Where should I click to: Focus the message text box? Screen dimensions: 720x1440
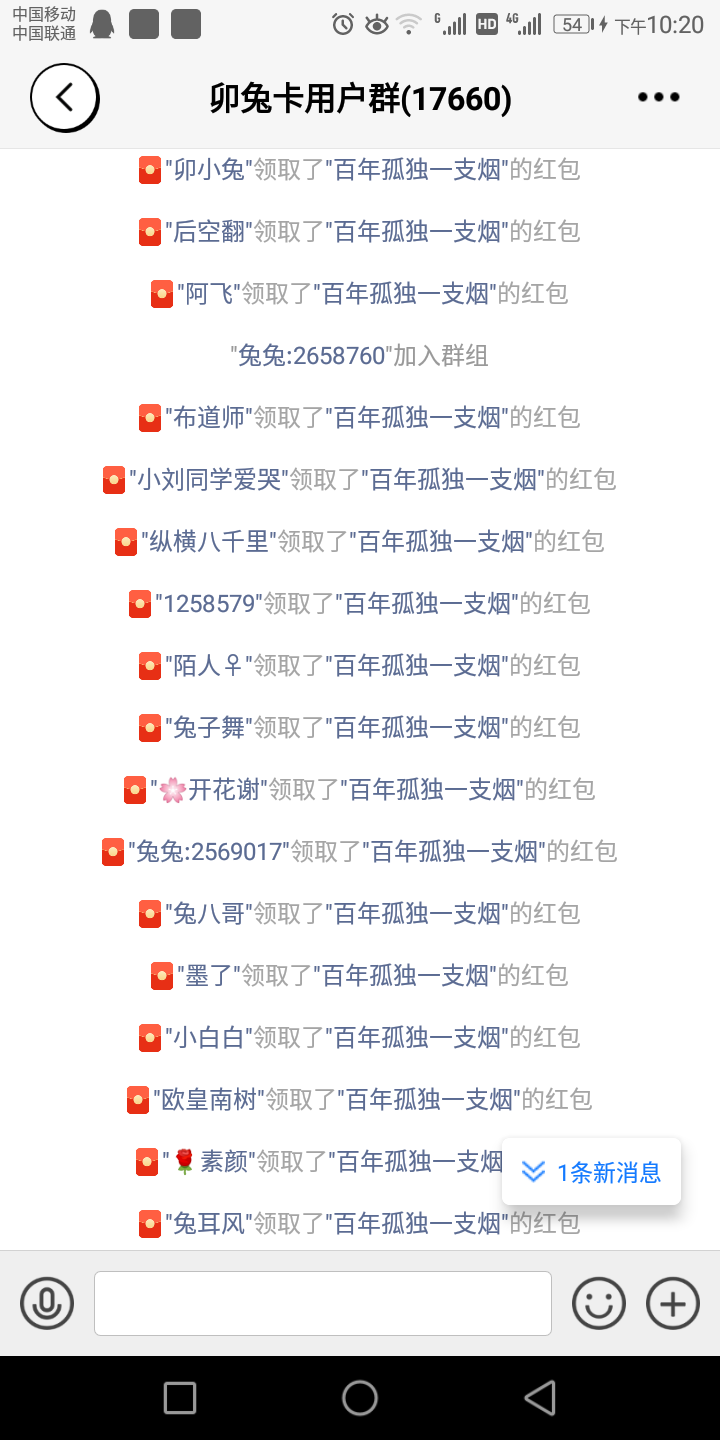tap(323, 1303)
